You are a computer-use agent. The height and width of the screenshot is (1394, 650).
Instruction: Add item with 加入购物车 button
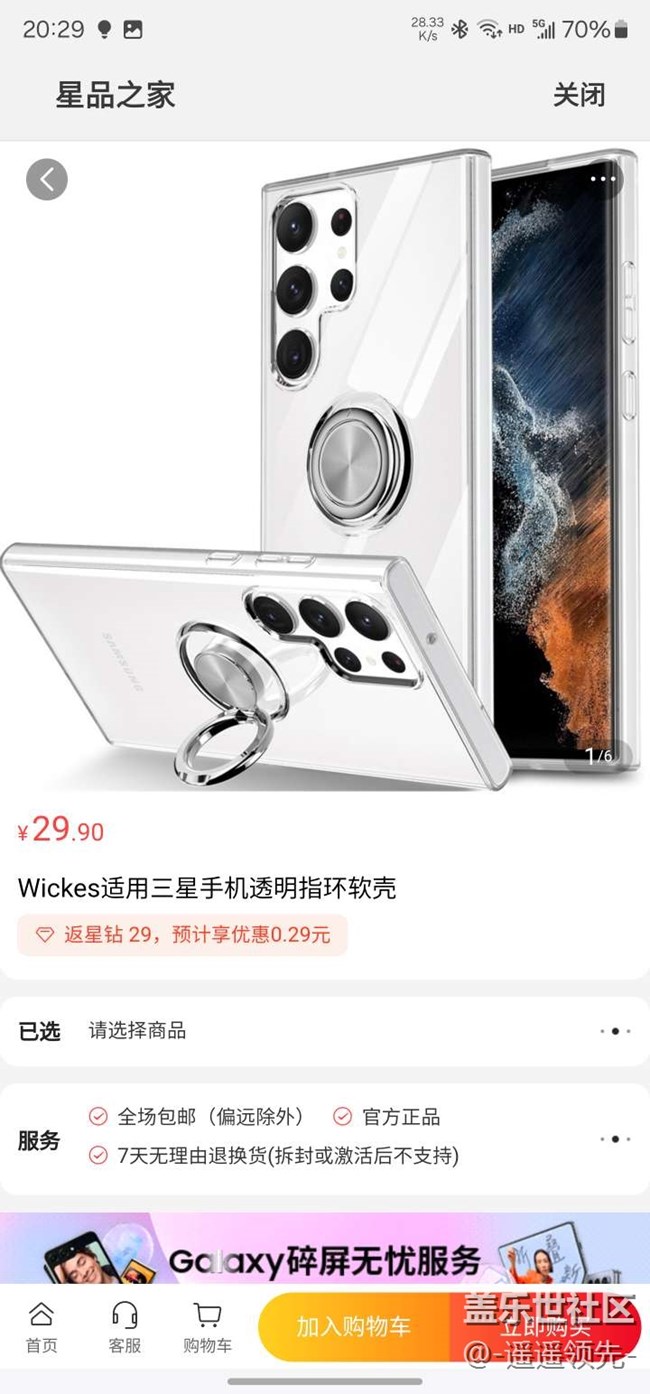[x=353, y=1327]
